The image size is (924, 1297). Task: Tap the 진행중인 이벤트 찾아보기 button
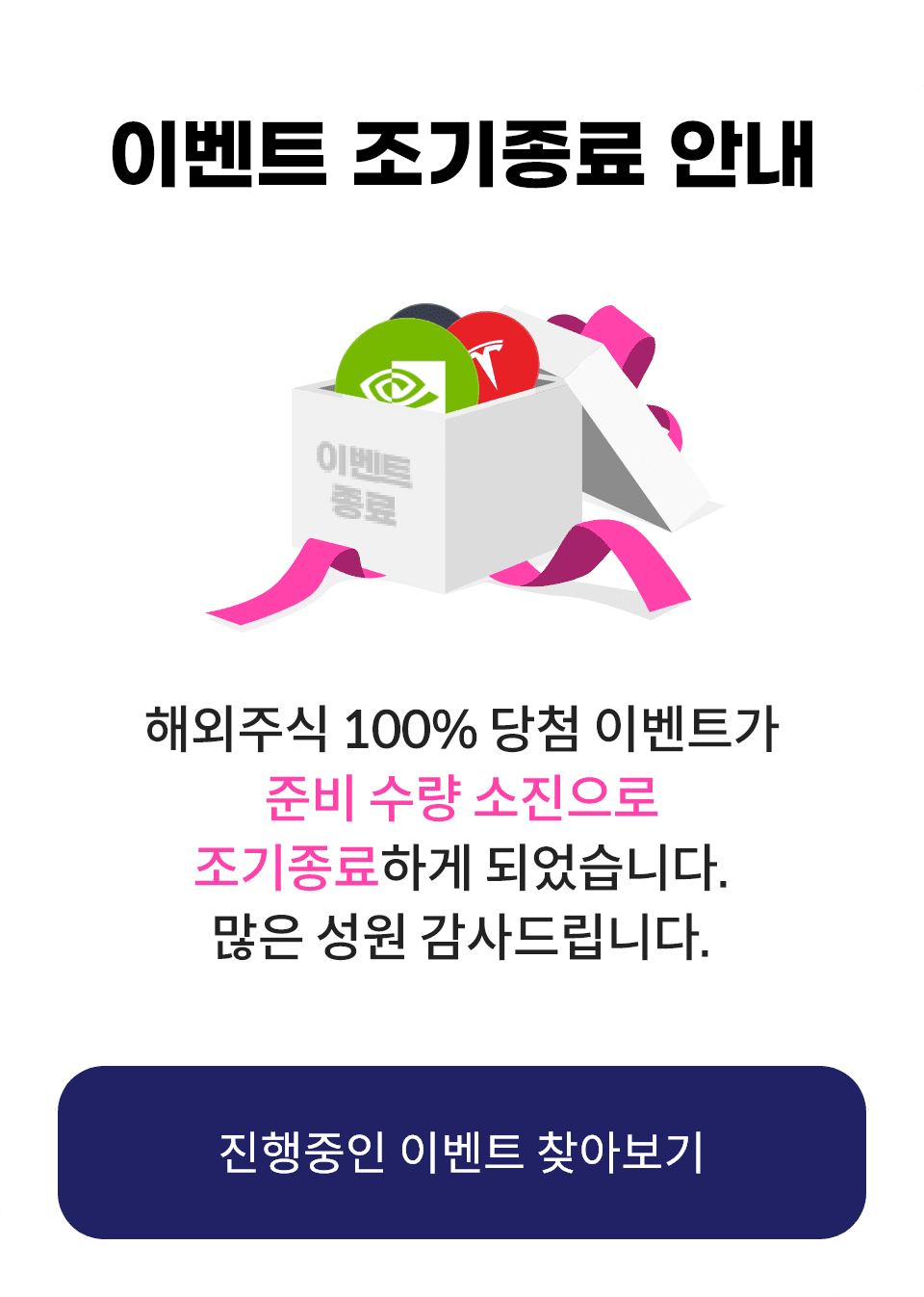point(462,1152)
